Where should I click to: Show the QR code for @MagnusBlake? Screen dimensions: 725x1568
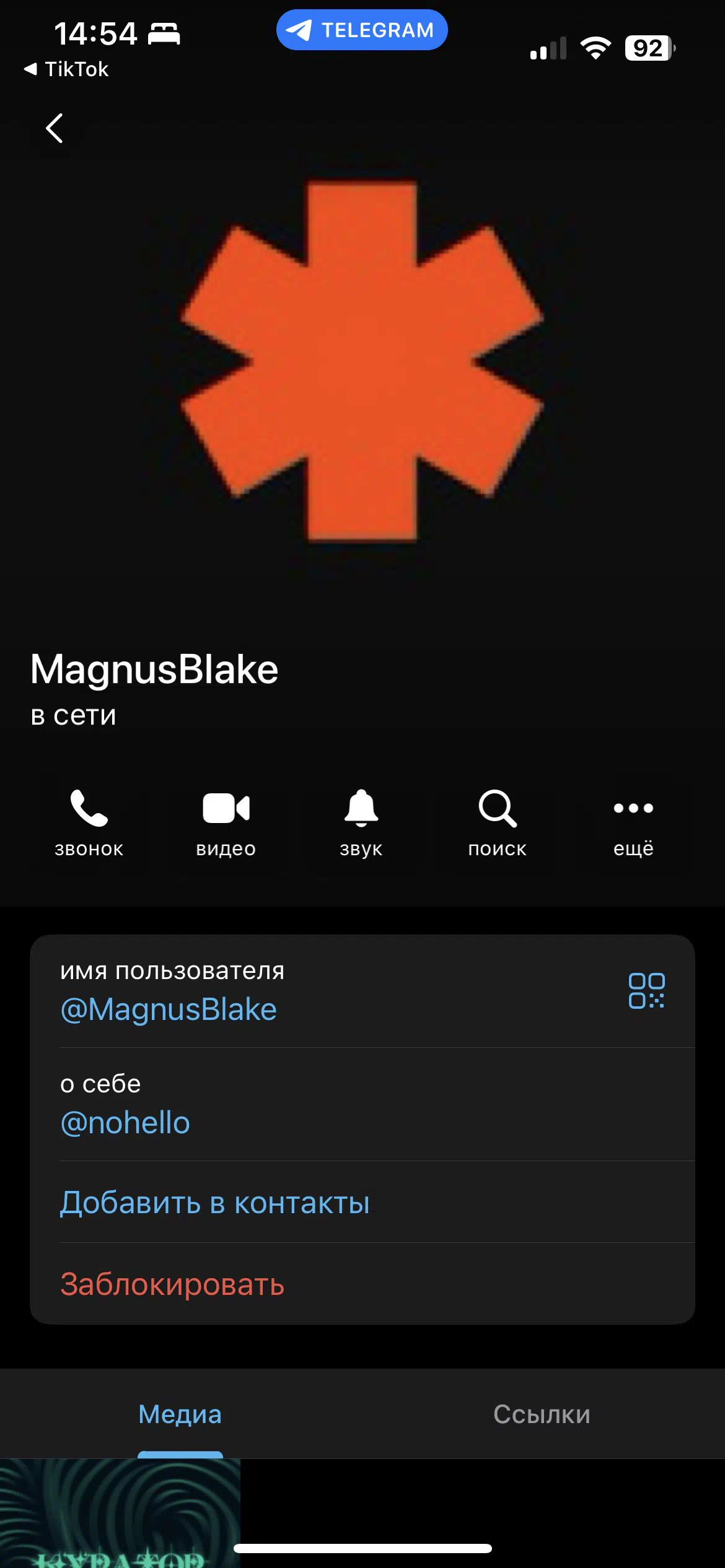coord(646,991)
